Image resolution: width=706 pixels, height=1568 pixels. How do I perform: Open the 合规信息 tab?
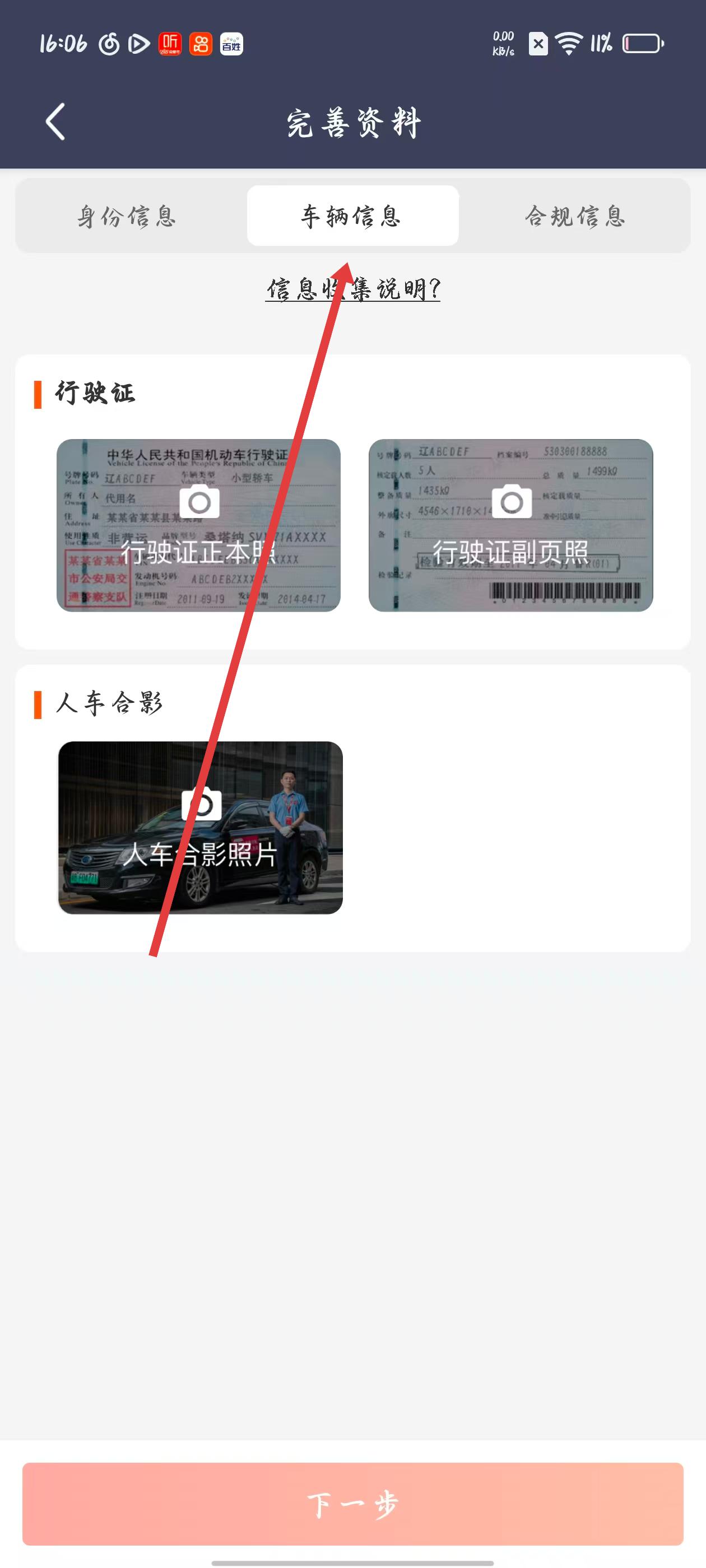[x=575, y=216]
